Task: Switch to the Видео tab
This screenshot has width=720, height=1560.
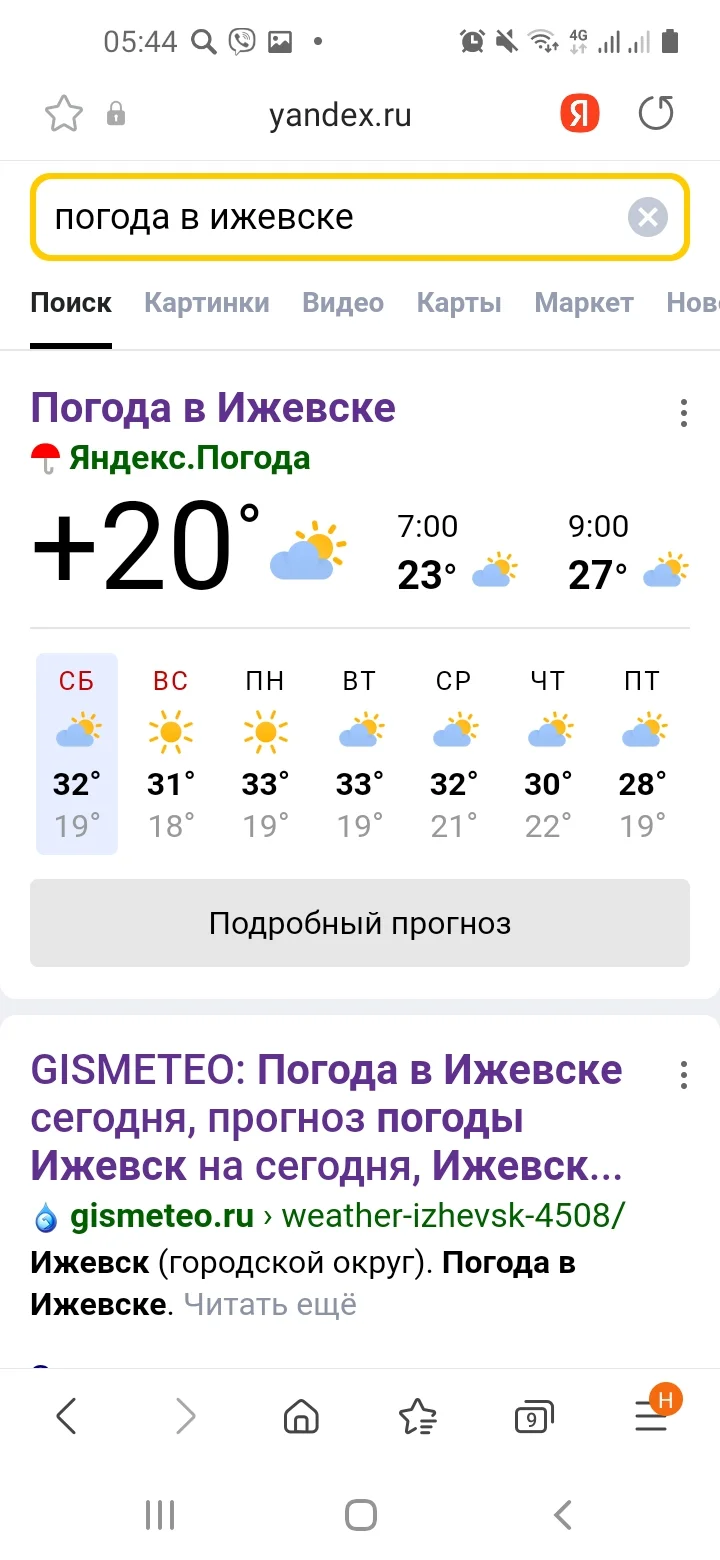Action: coord(342,303)
